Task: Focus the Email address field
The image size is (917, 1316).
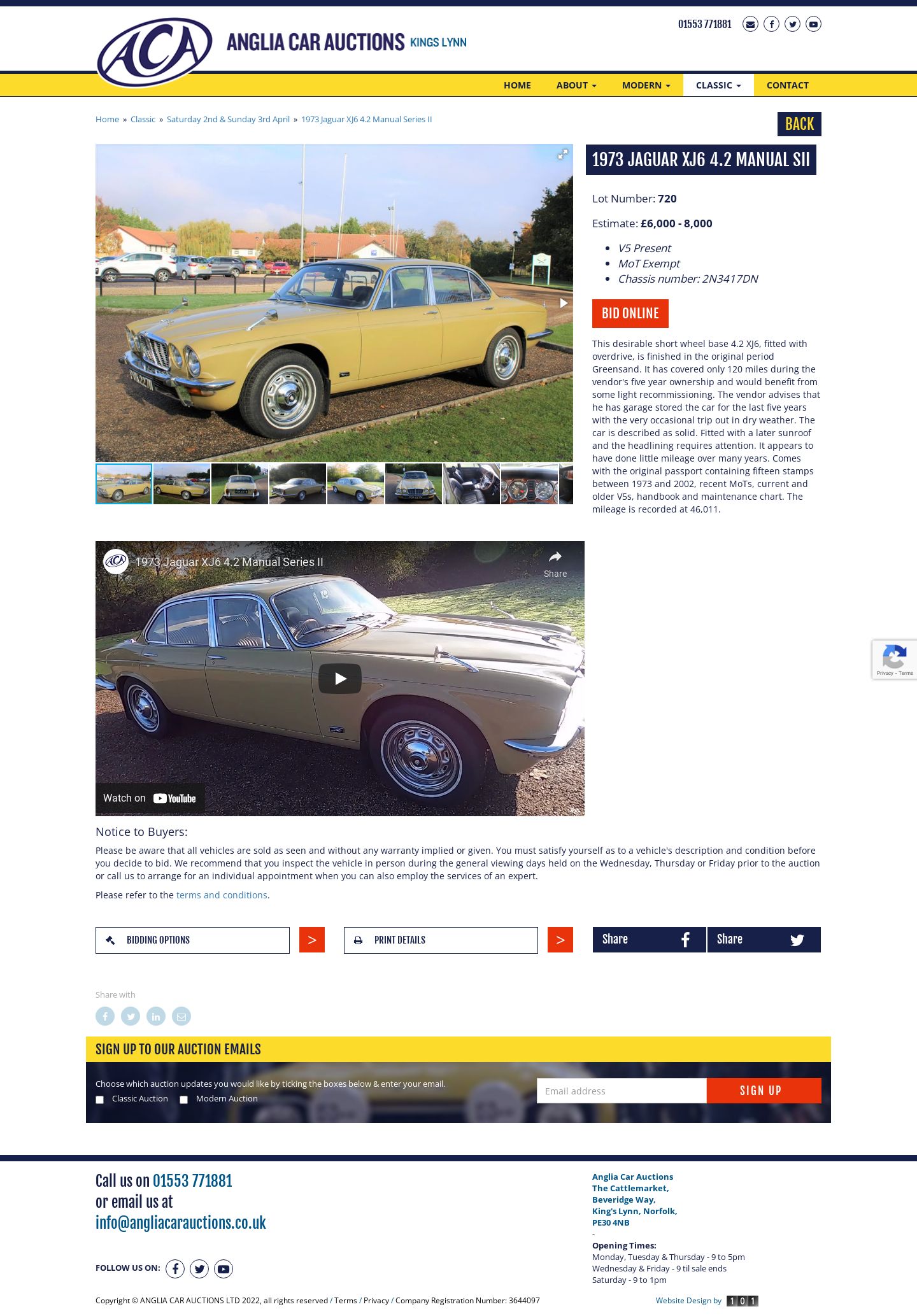Action: tap(621, 1091)
